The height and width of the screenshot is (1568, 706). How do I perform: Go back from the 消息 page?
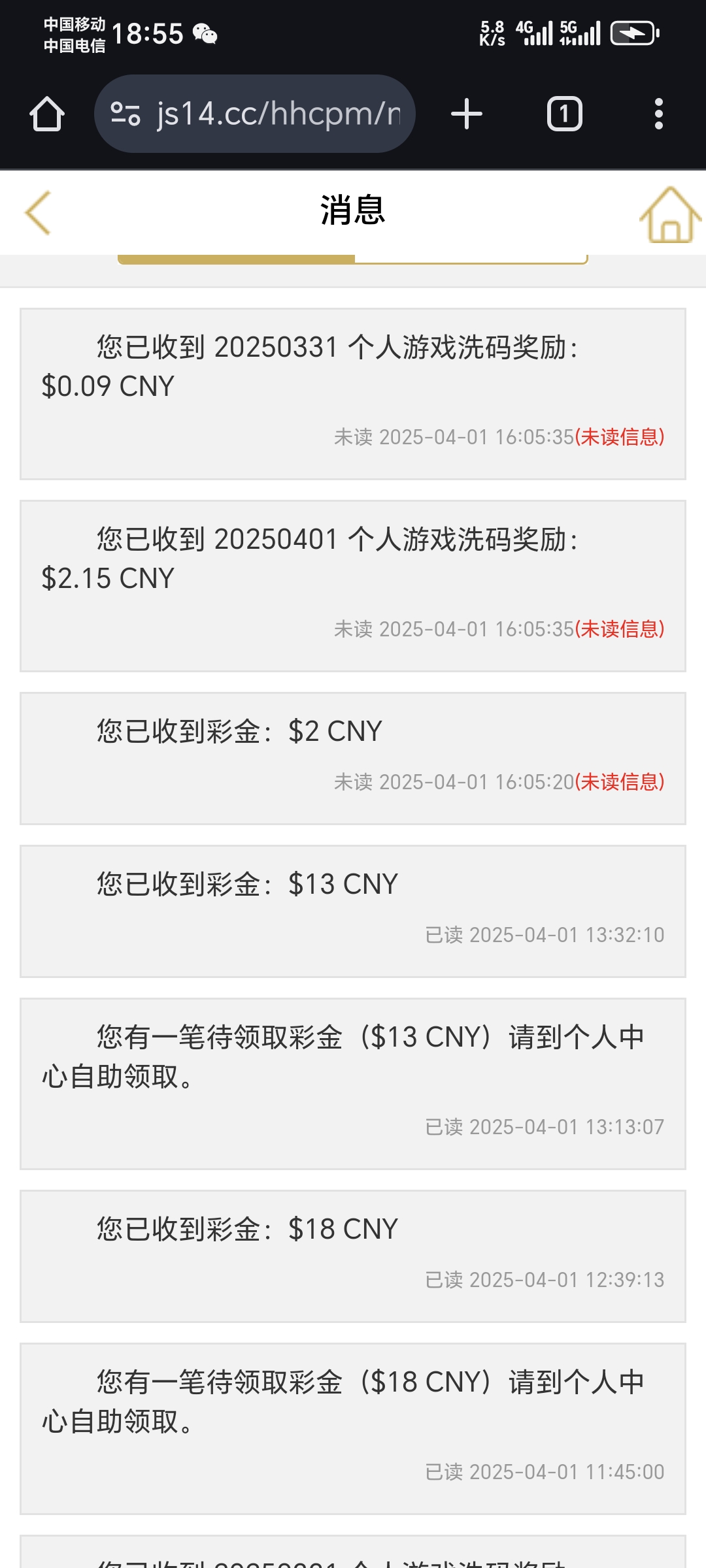pyautogui.click(x=38, y=213)
